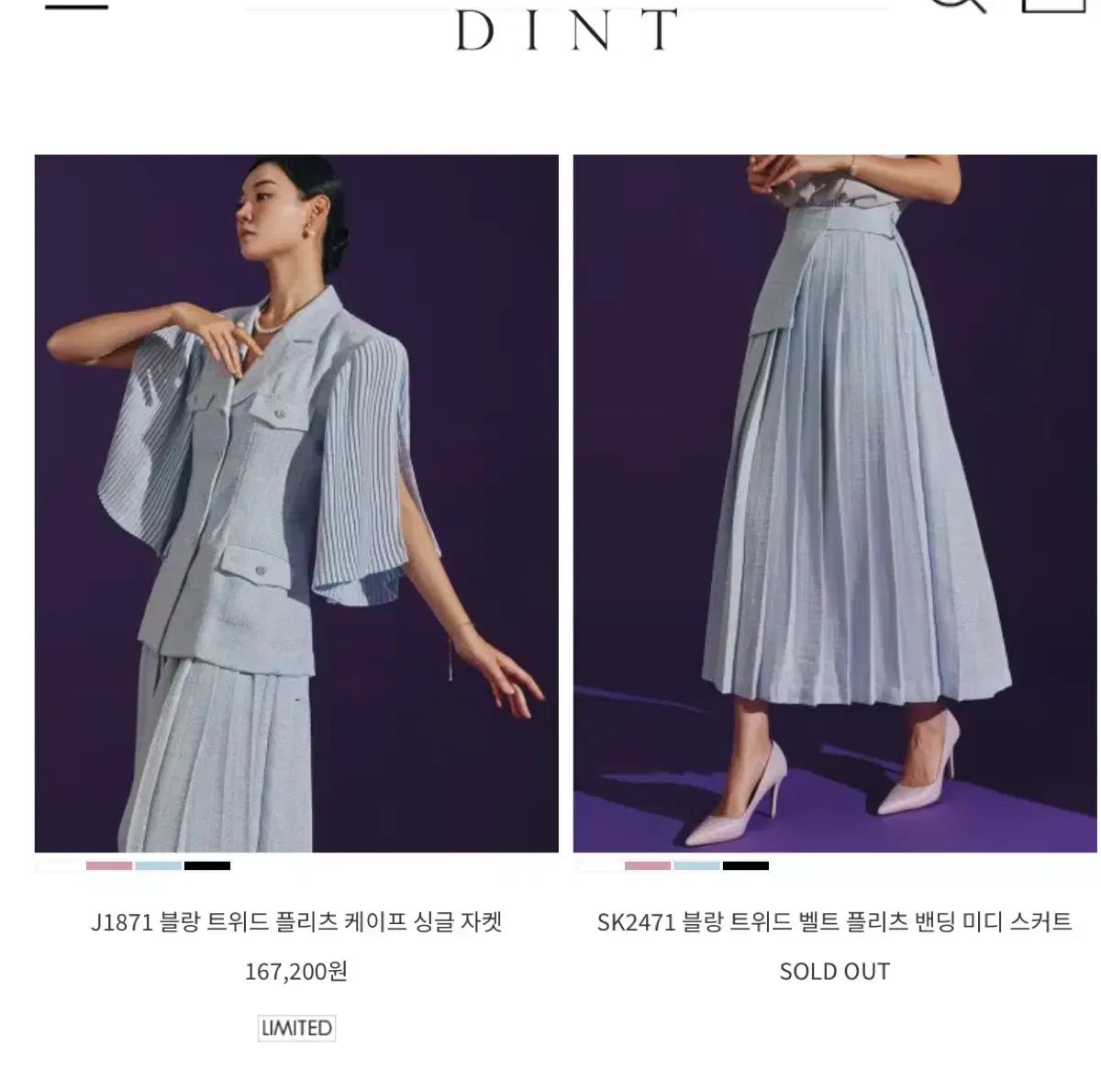
Task: Pick the black swatch under the J1871 jacket
Action: pyautogui.click(x=207, y=865)
